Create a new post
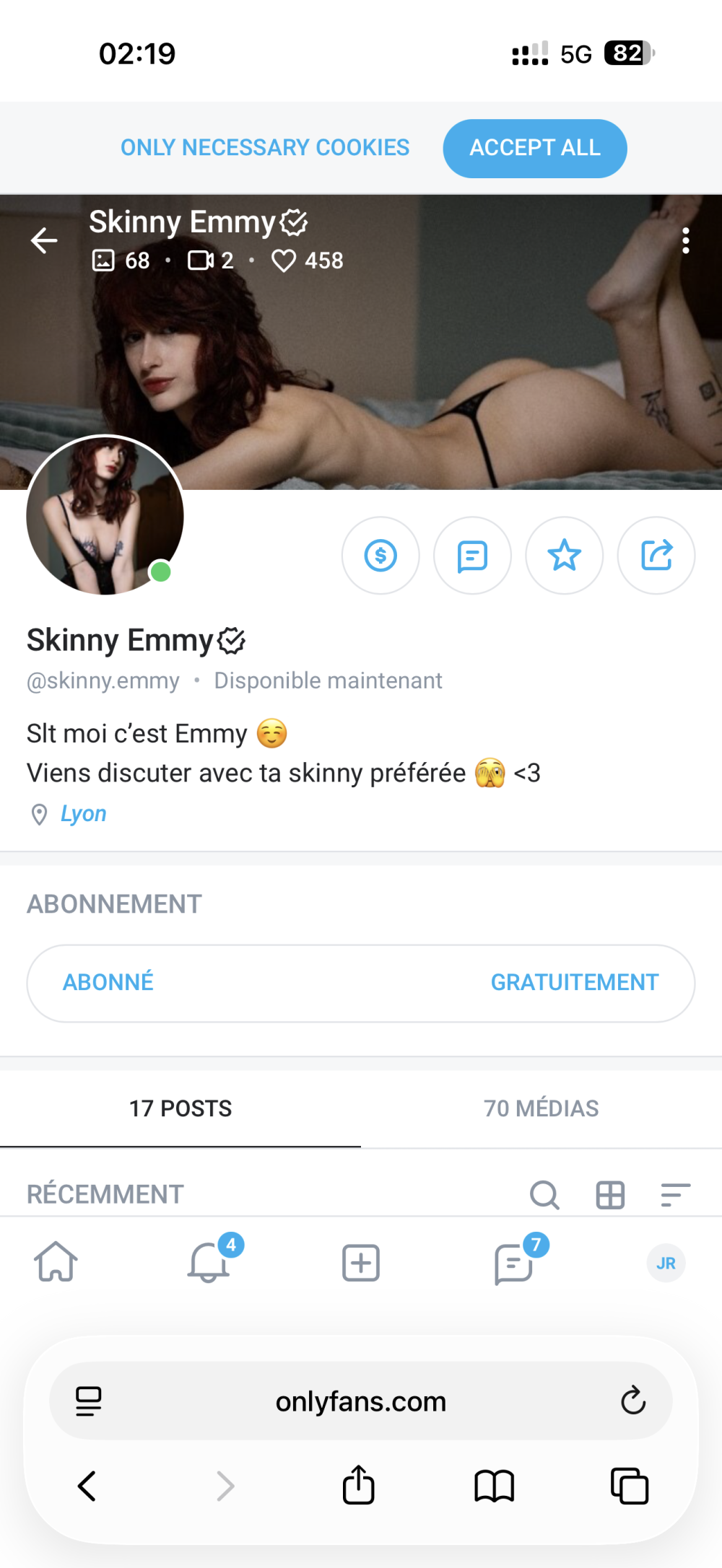The image size is (722, 1568). point(361,1263)
